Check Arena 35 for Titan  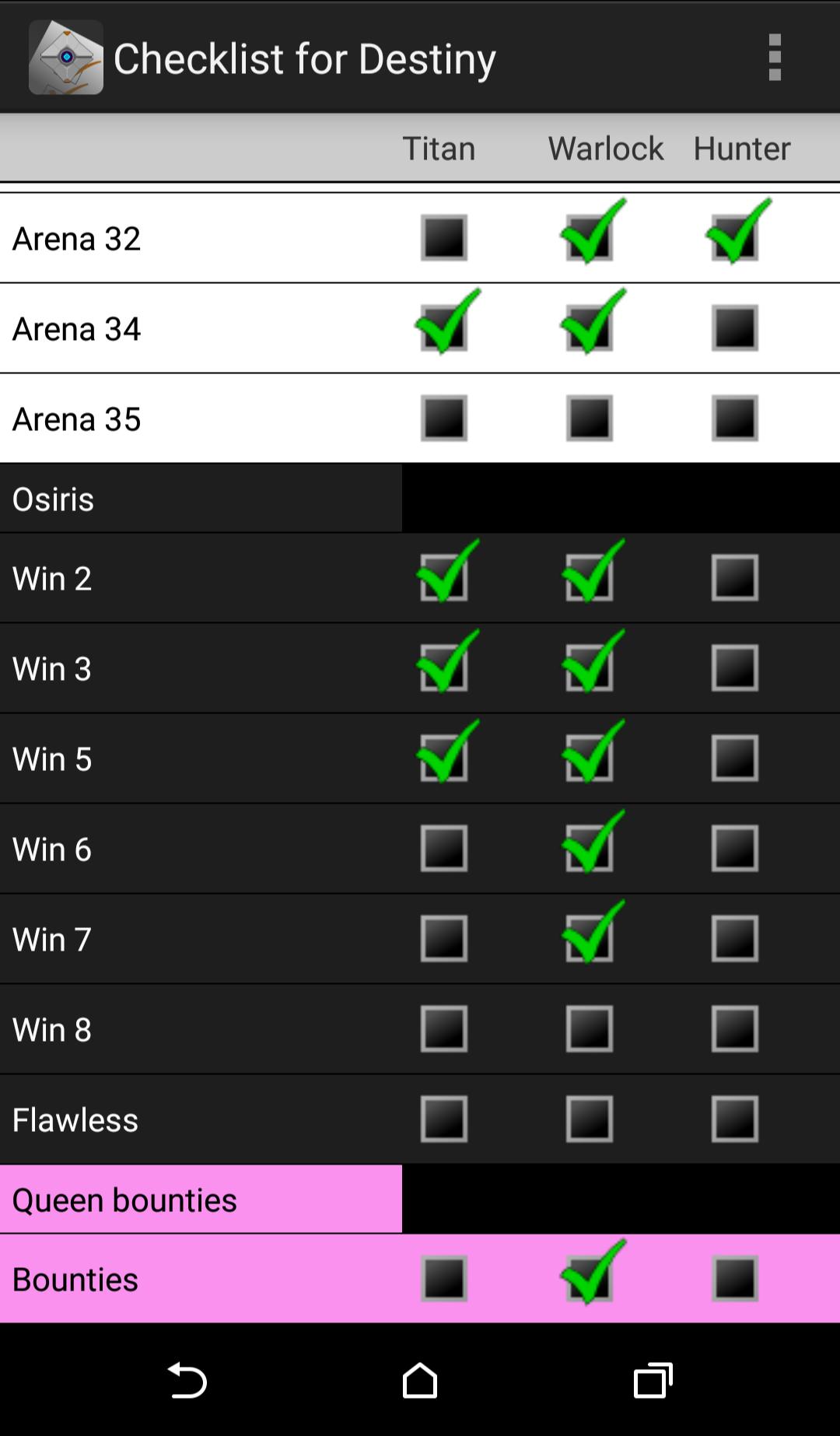click(x=444, y=418)
